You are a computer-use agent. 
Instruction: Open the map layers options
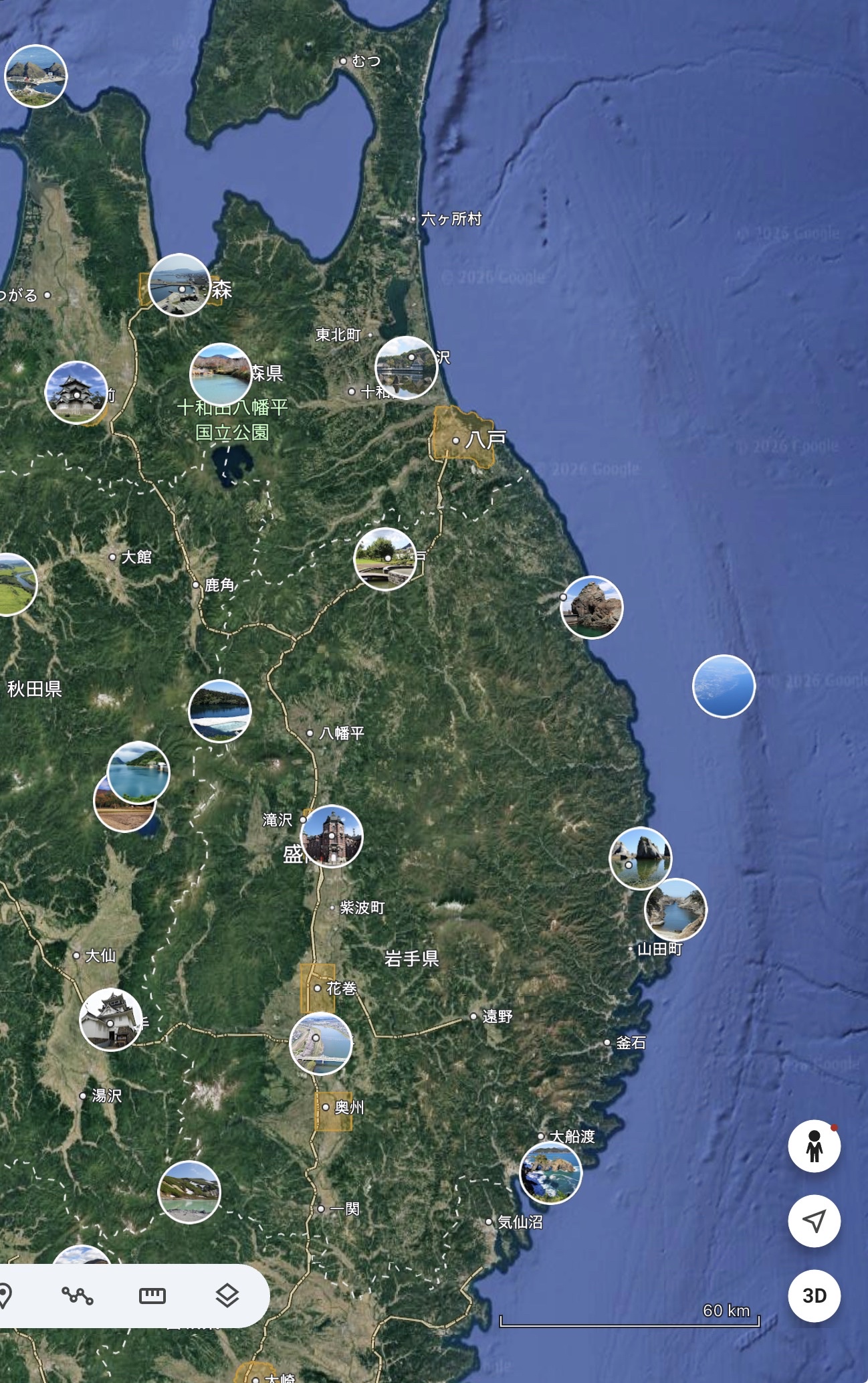[227, 1296]
